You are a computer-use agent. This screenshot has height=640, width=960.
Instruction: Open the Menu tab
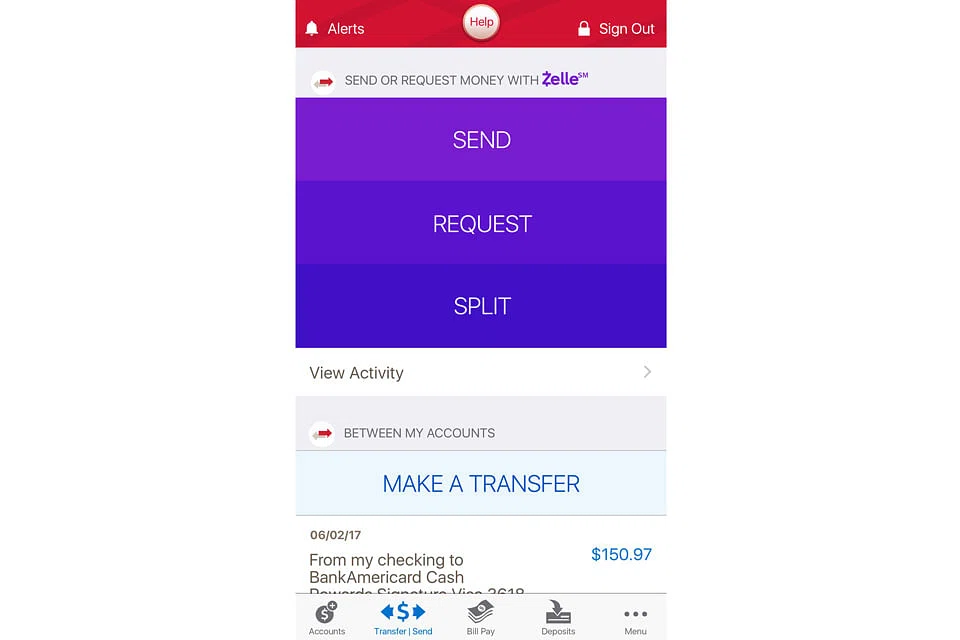(x=635, y=618)
